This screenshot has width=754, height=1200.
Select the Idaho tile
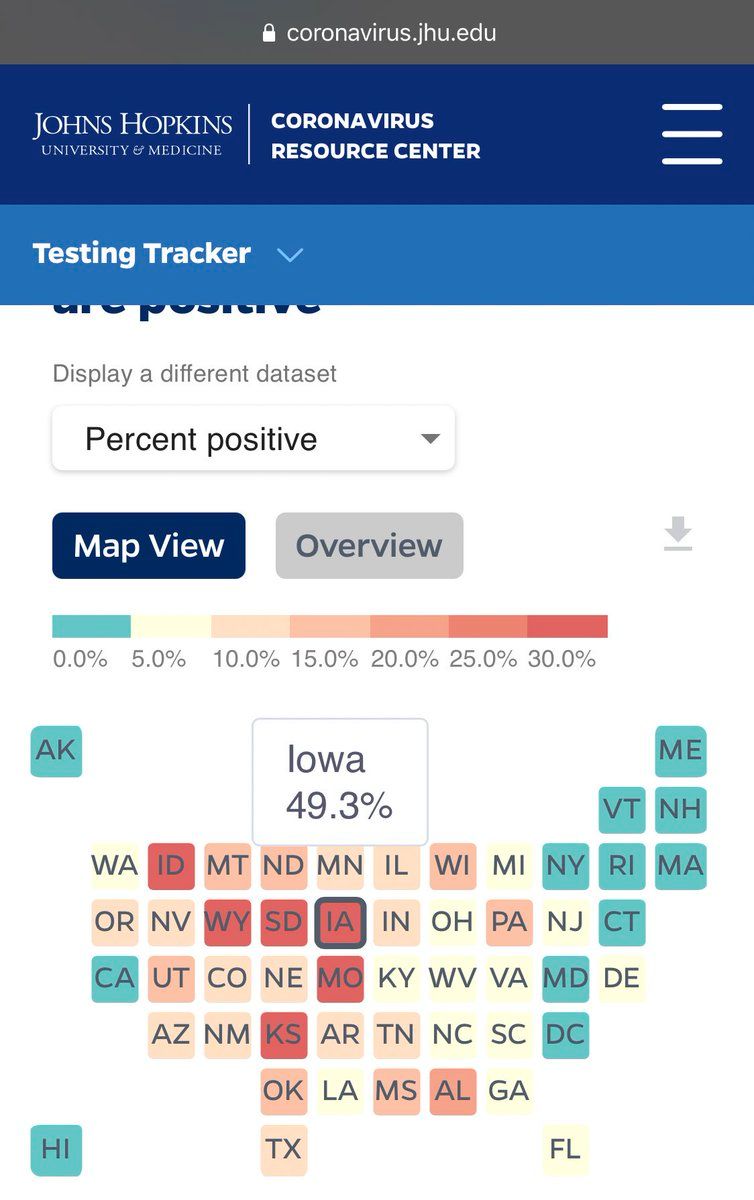171,865
